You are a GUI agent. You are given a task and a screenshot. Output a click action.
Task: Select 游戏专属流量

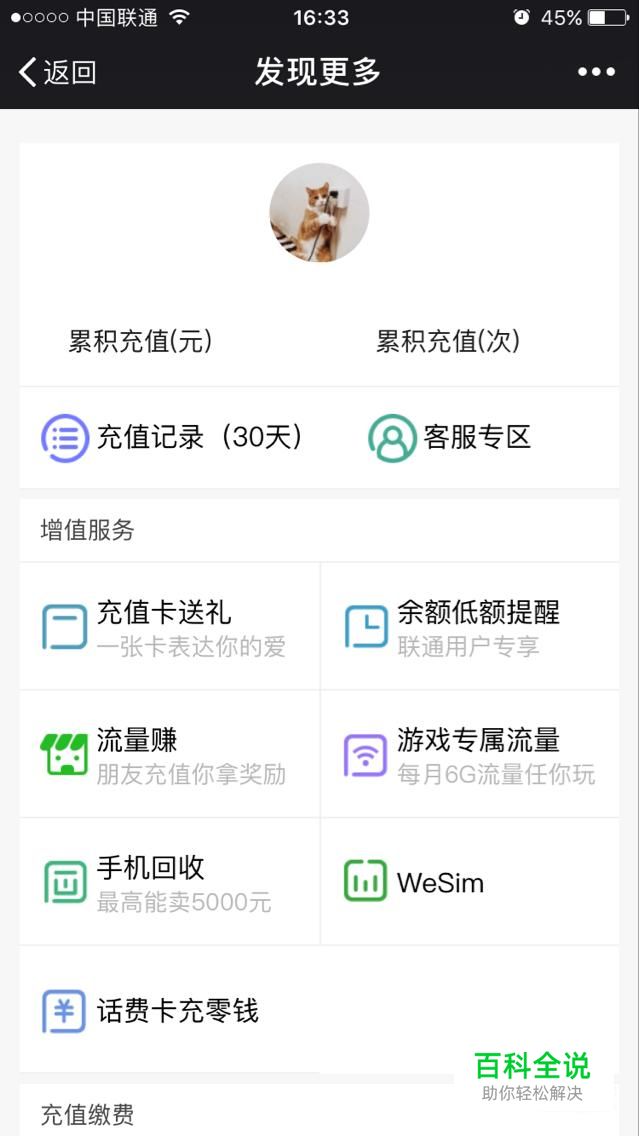coord(469,754)
